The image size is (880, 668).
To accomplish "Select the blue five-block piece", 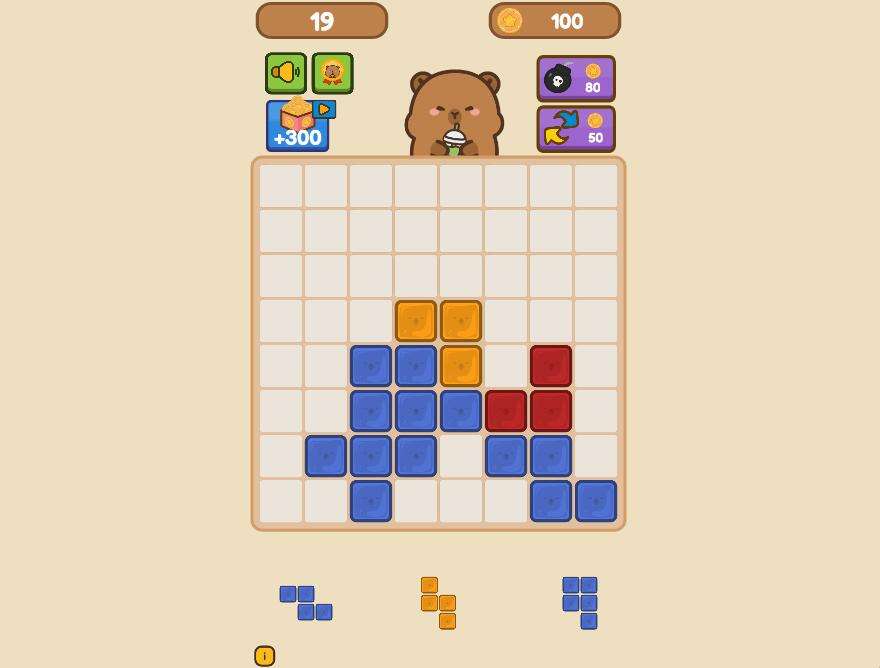I will (580, 602).
